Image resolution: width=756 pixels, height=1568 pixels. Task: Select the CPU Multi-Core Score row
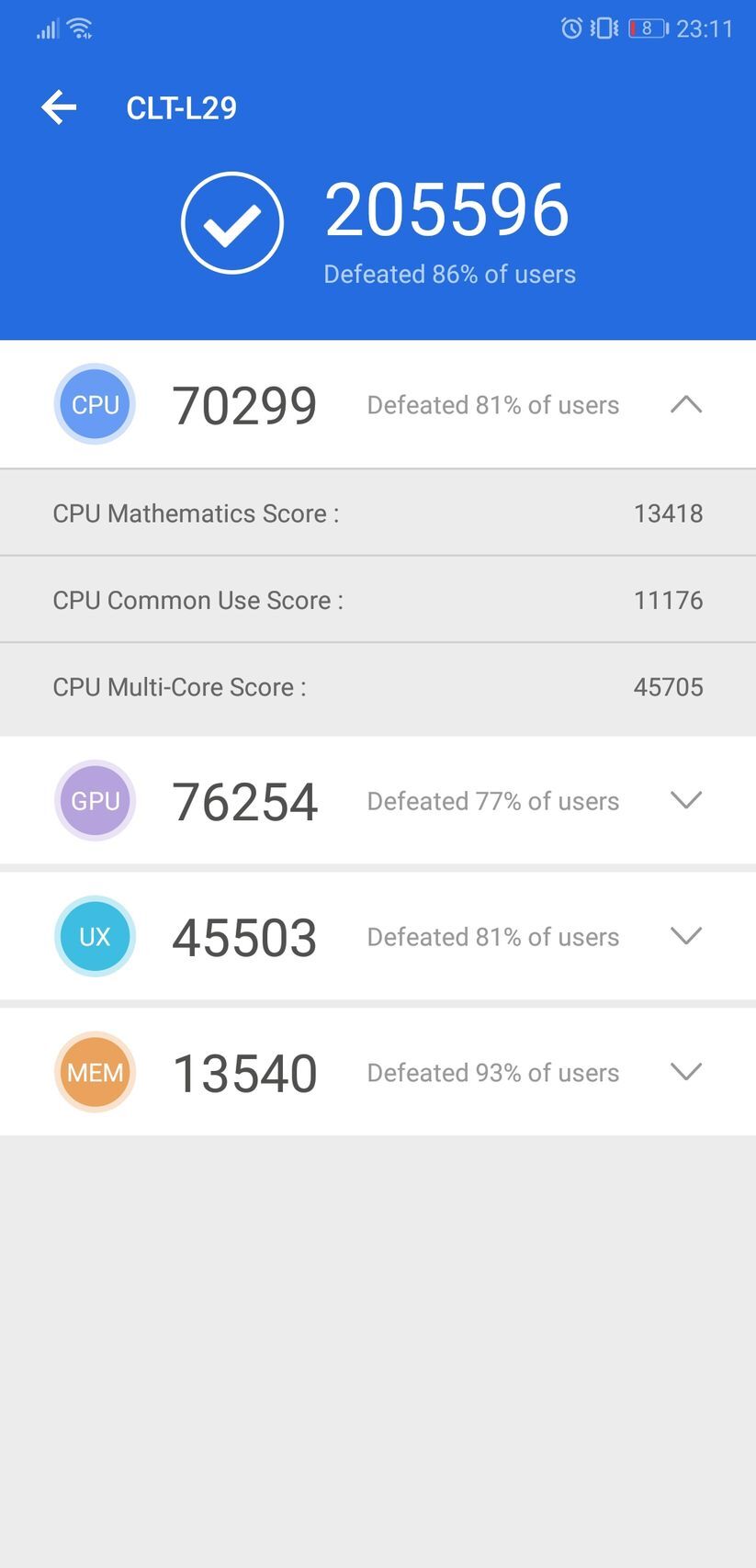pos(378,687)
